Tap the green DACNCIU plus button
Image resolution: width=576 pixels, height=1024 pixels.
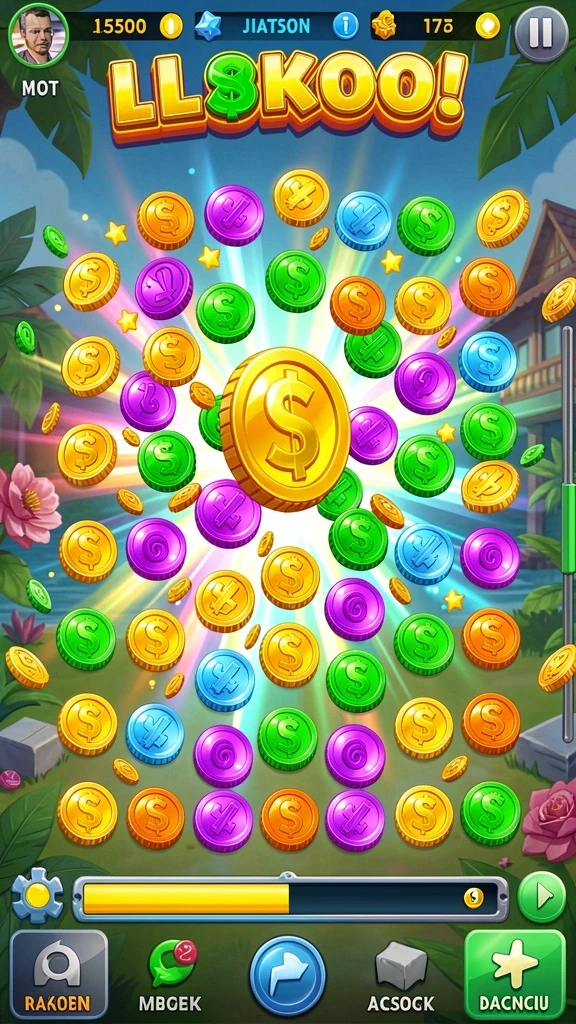[x=515, y=974]
